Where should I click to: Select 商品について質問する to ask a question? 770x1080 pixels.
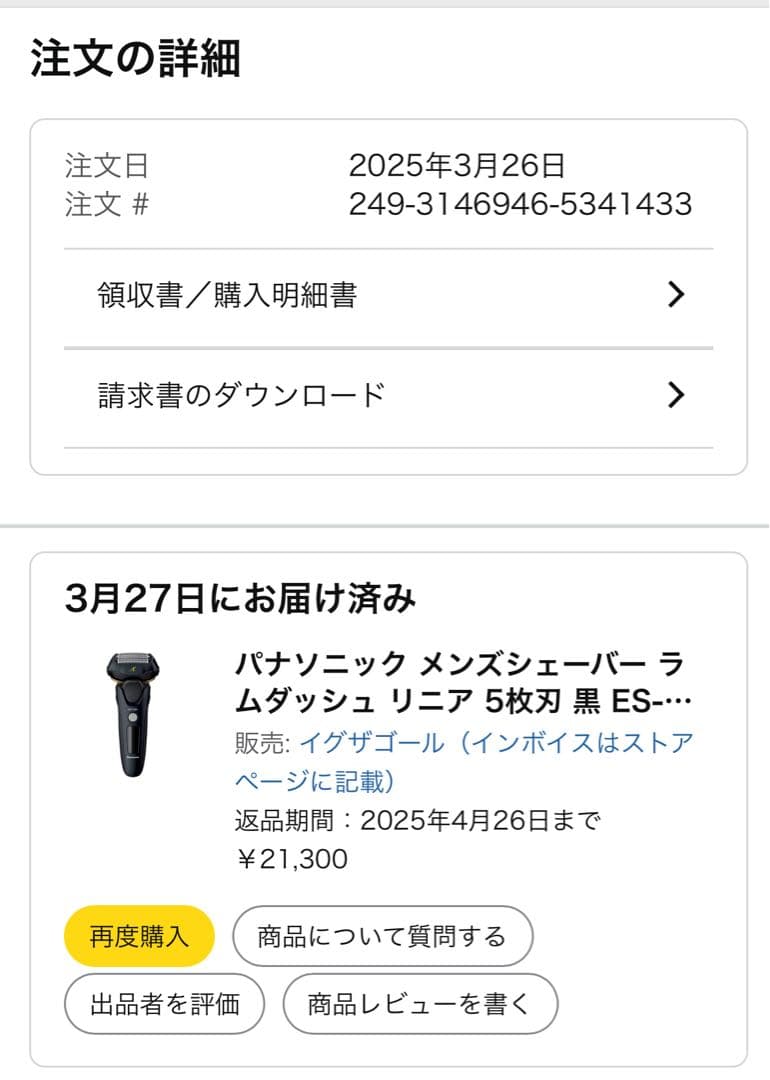382,935
